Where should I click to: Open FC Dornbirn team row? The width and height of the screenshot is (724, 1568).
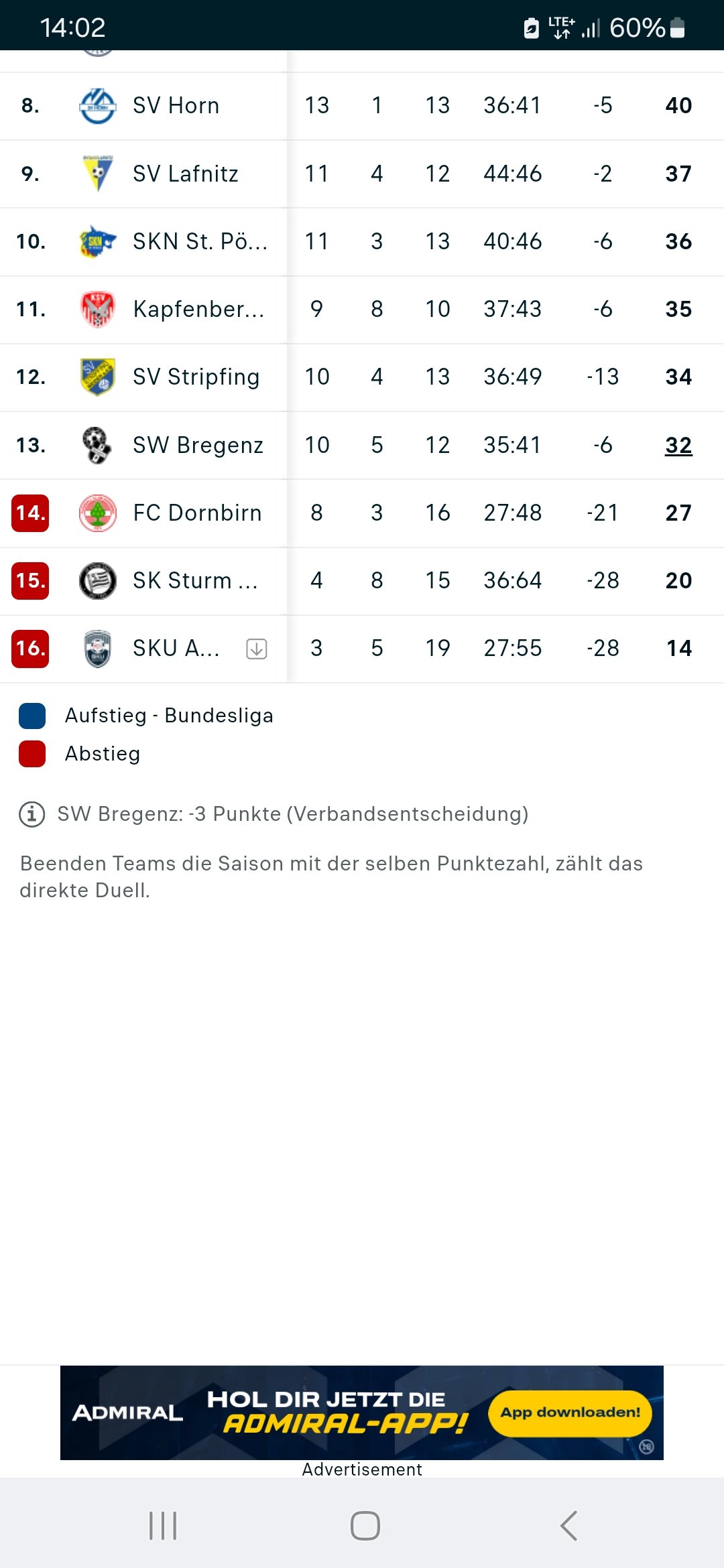362,513
